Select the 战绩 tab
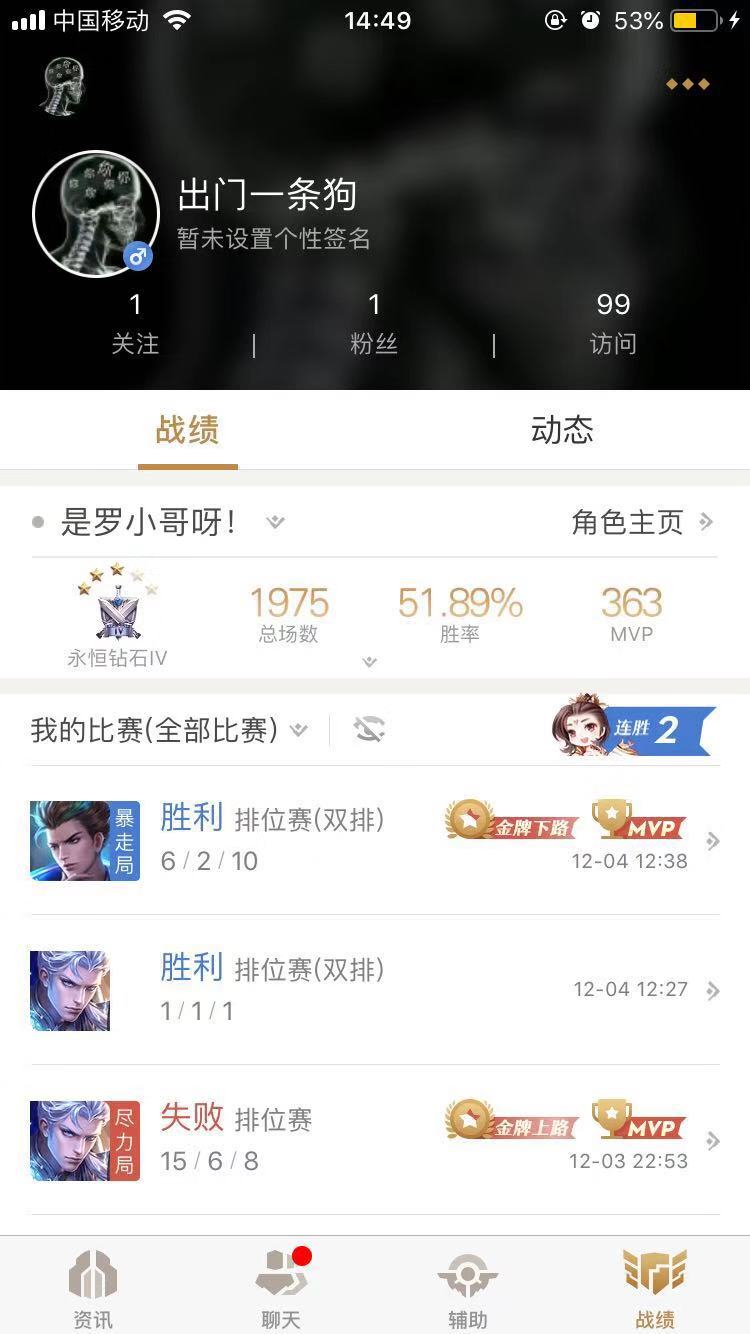The height and width of the screenshot is (1334, 750). (187, 430)
